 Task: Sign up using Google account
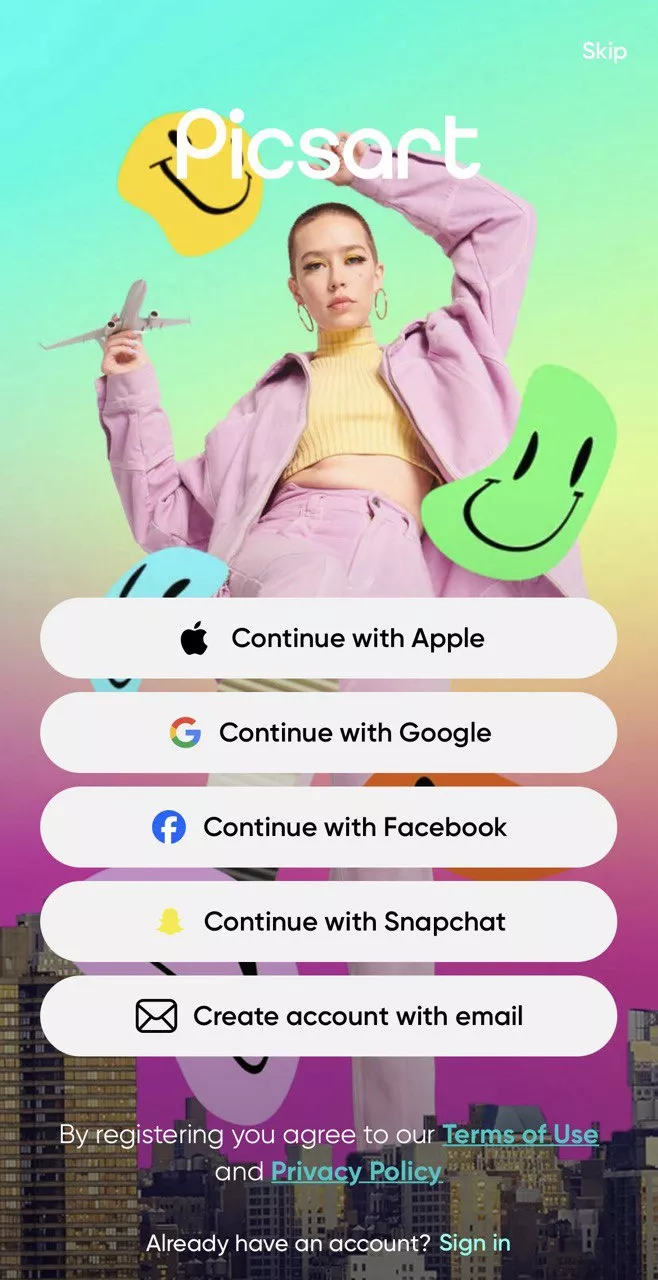pos(329,733)
